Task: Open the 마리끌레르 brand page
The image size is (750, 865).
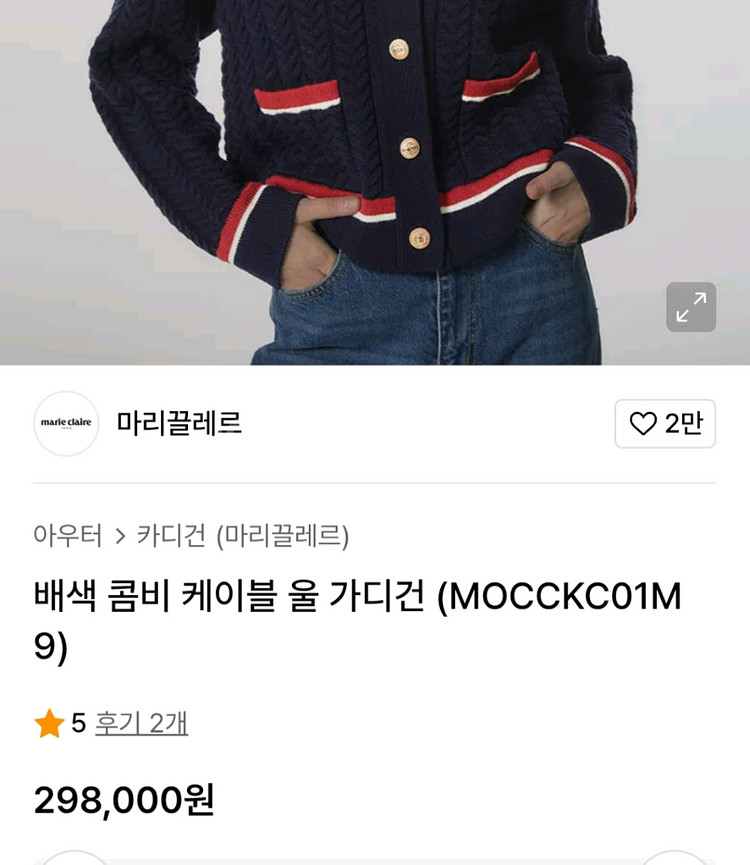Action: click(179, 424)
